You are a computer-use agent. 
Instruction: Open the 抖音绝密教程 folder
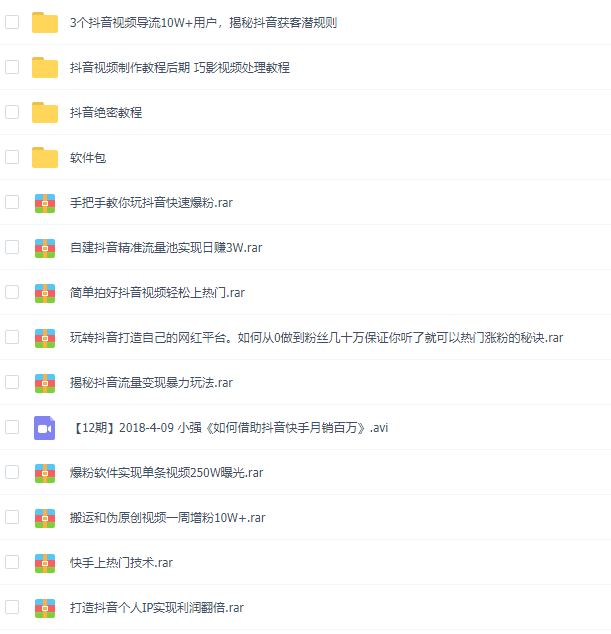tap(106, 112)
